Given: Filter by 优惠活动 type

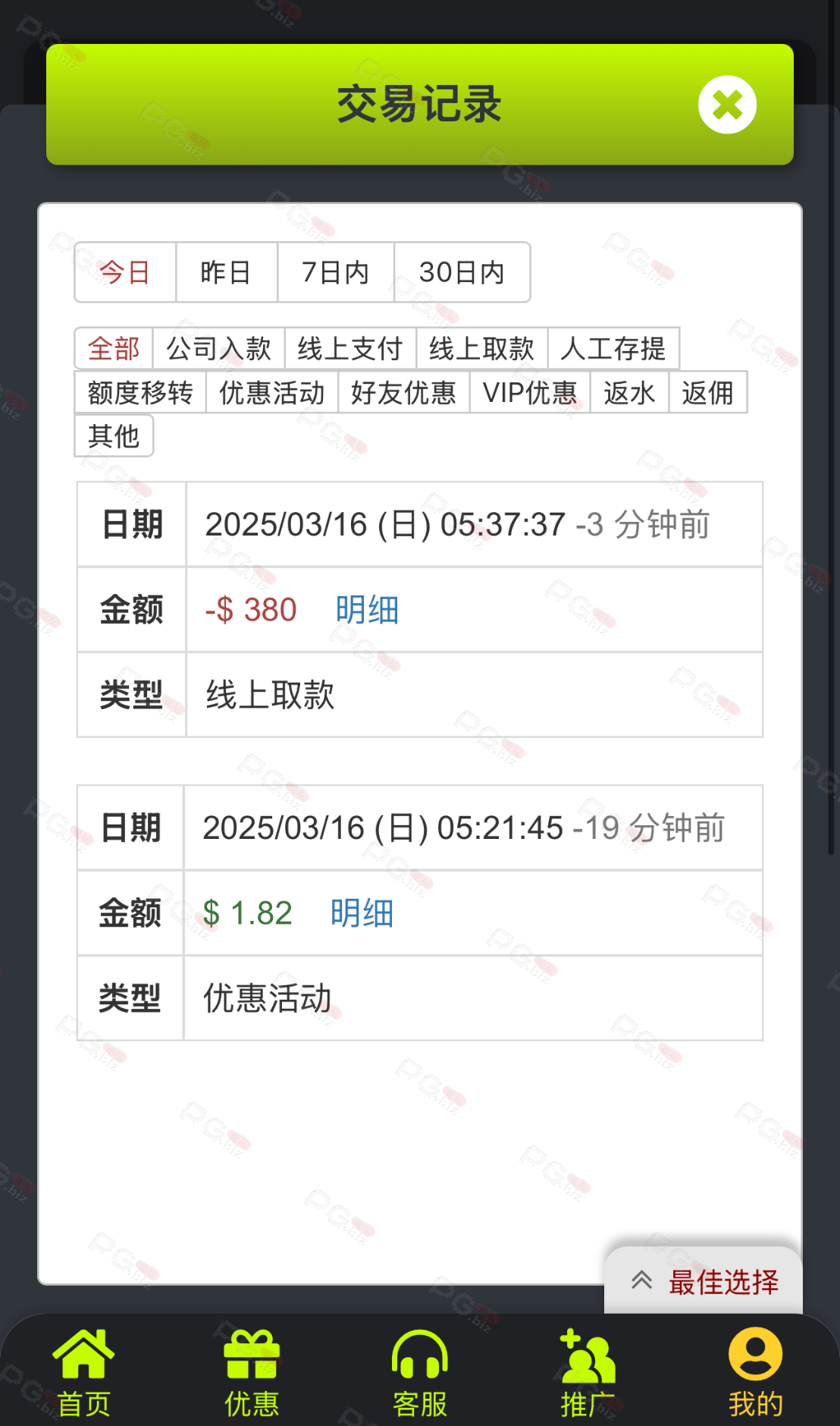Looking at the screenshot, I should [271, 393].
